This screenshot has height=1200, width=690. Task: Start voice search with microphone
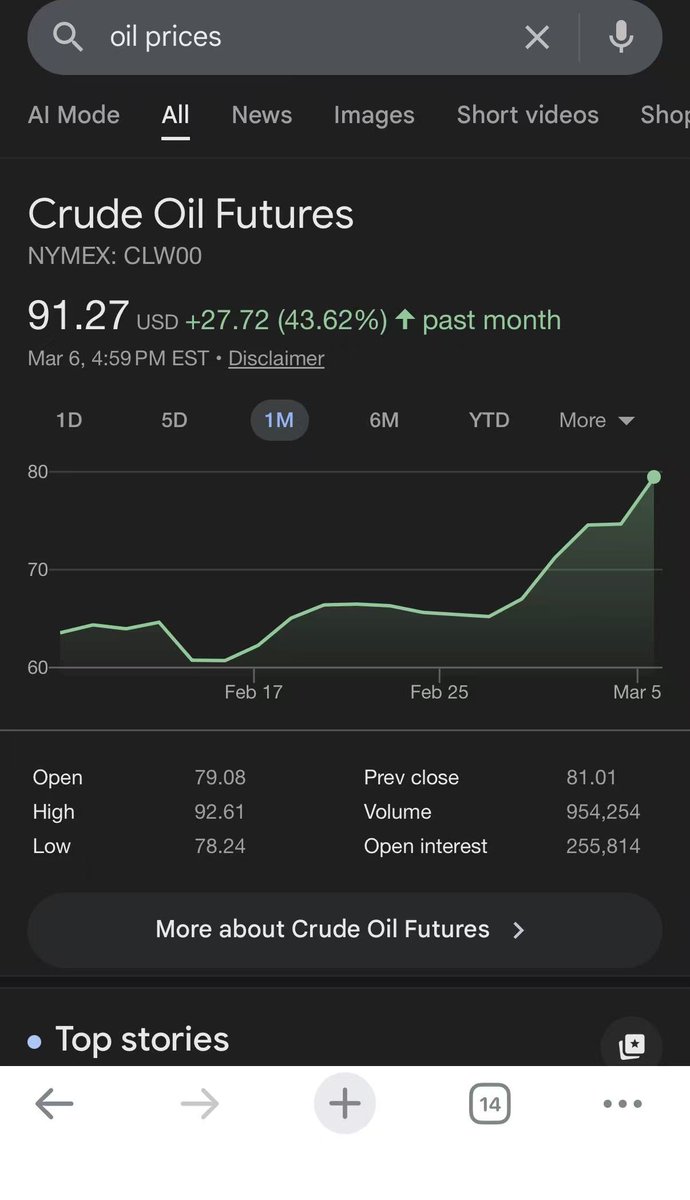pyautogui.click(x=621, y=38)
